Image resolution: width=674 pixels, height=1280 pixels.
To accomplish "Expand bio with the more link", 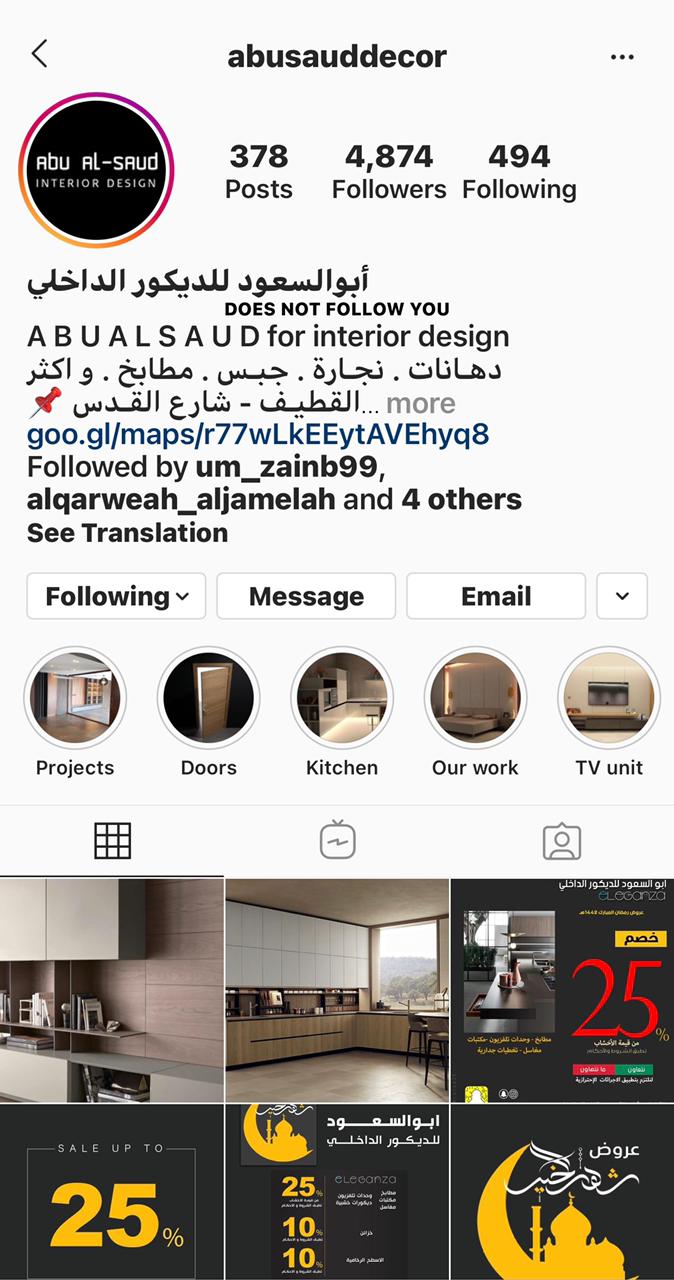I will click(420, 404).
